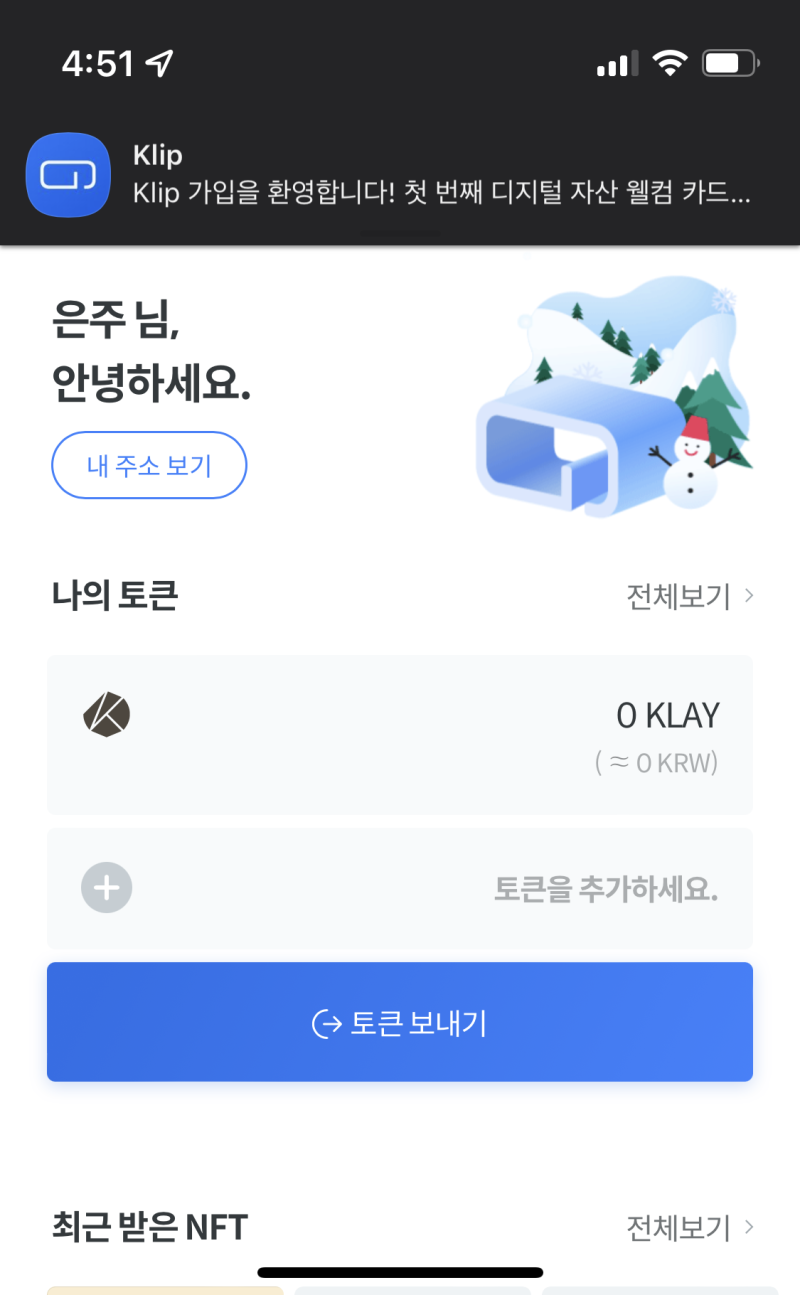Open the 나의 토큰 section header
The width and height of the screenshot is (800, 1295).
114,595
